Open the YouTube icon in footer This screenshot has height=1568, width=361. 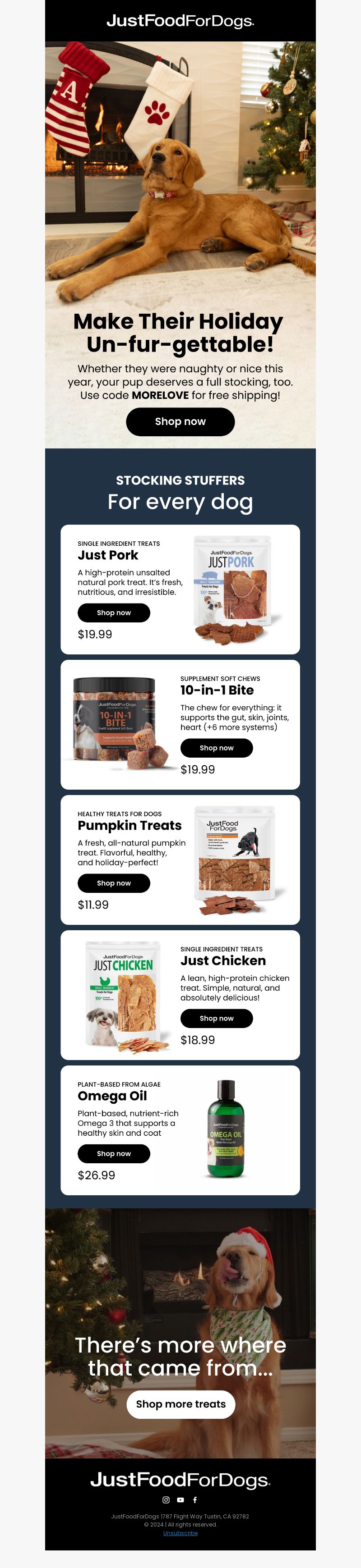point(180,1499)
